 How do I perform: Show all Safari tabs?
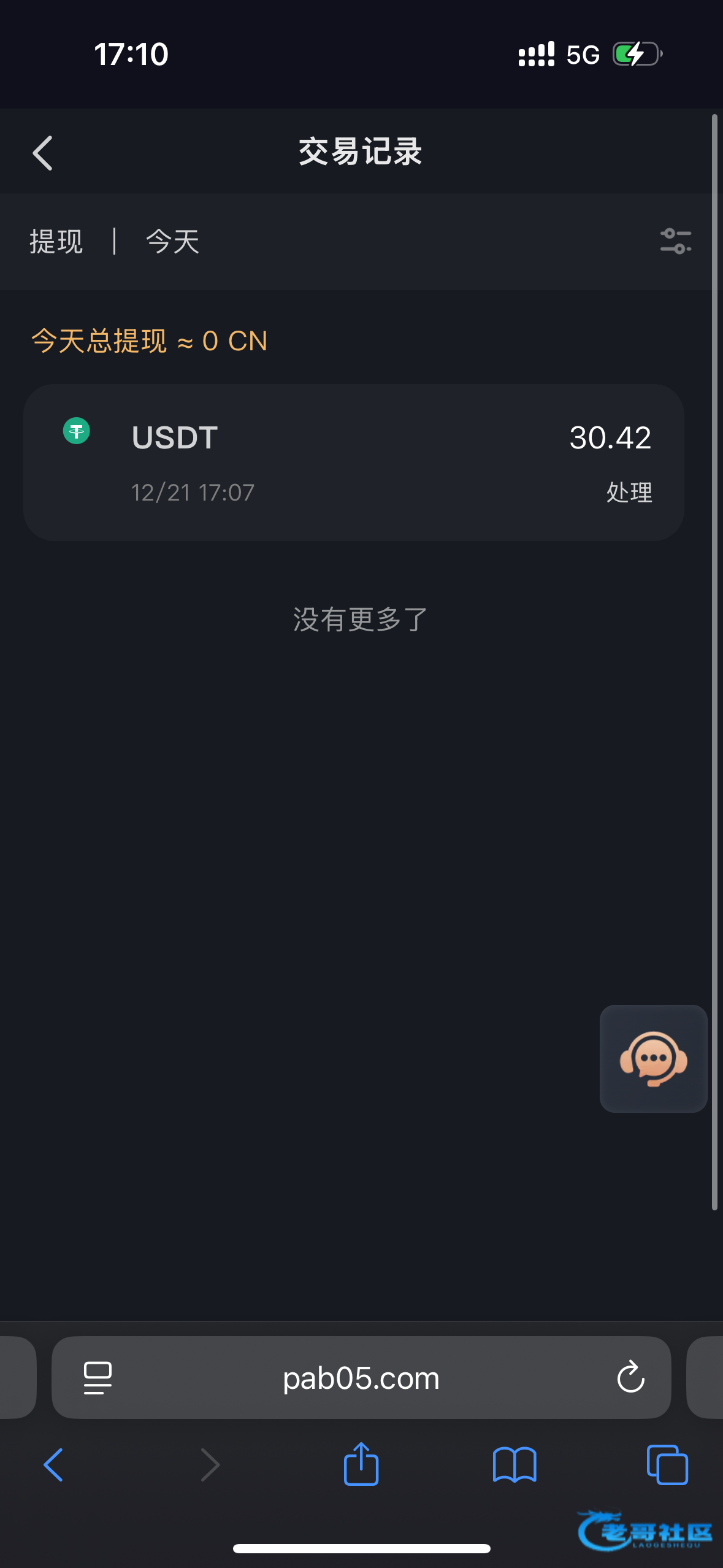[667, 1465]
